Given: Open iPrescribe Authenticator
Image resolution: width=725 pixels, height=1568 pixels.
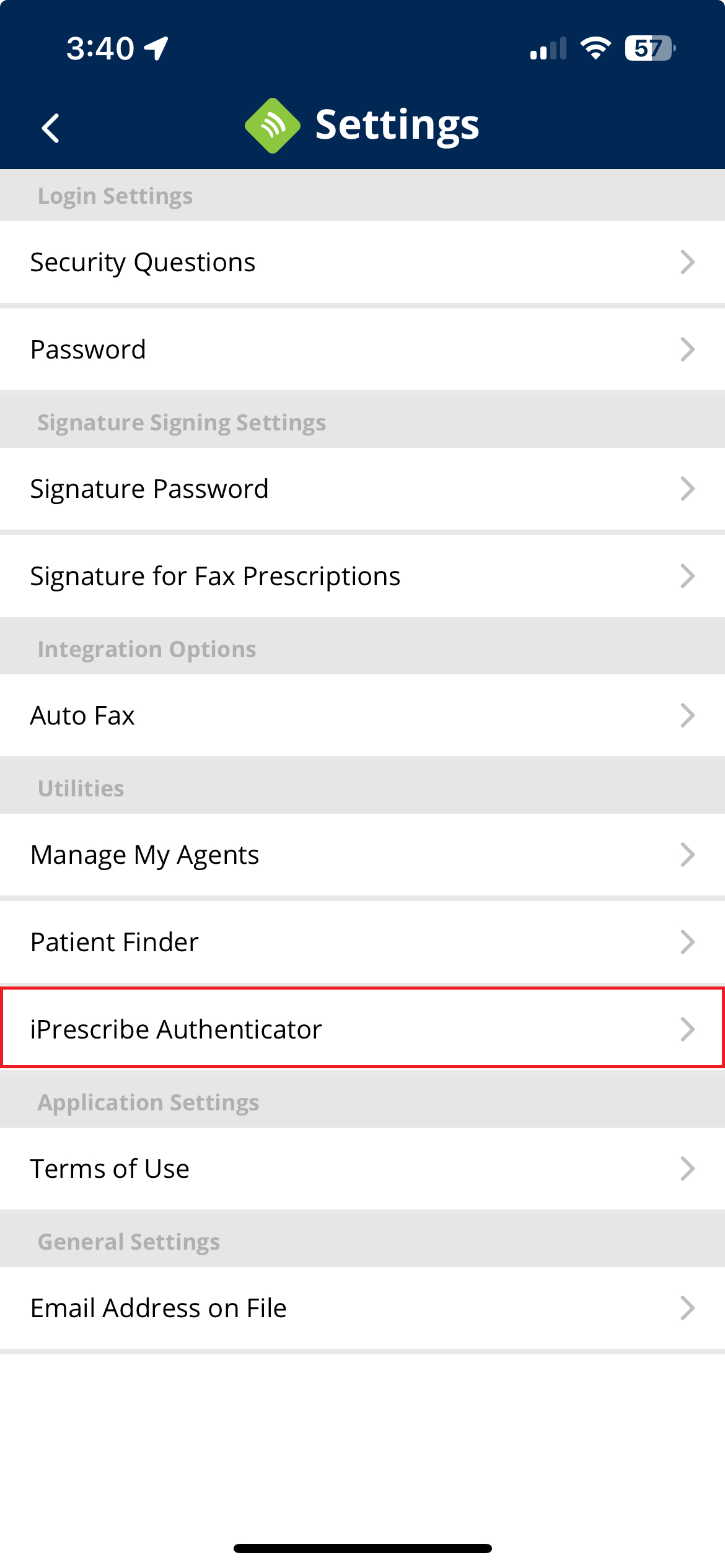Looking at the screenshot, I should pyautogui.click(x=362, y=1029).
